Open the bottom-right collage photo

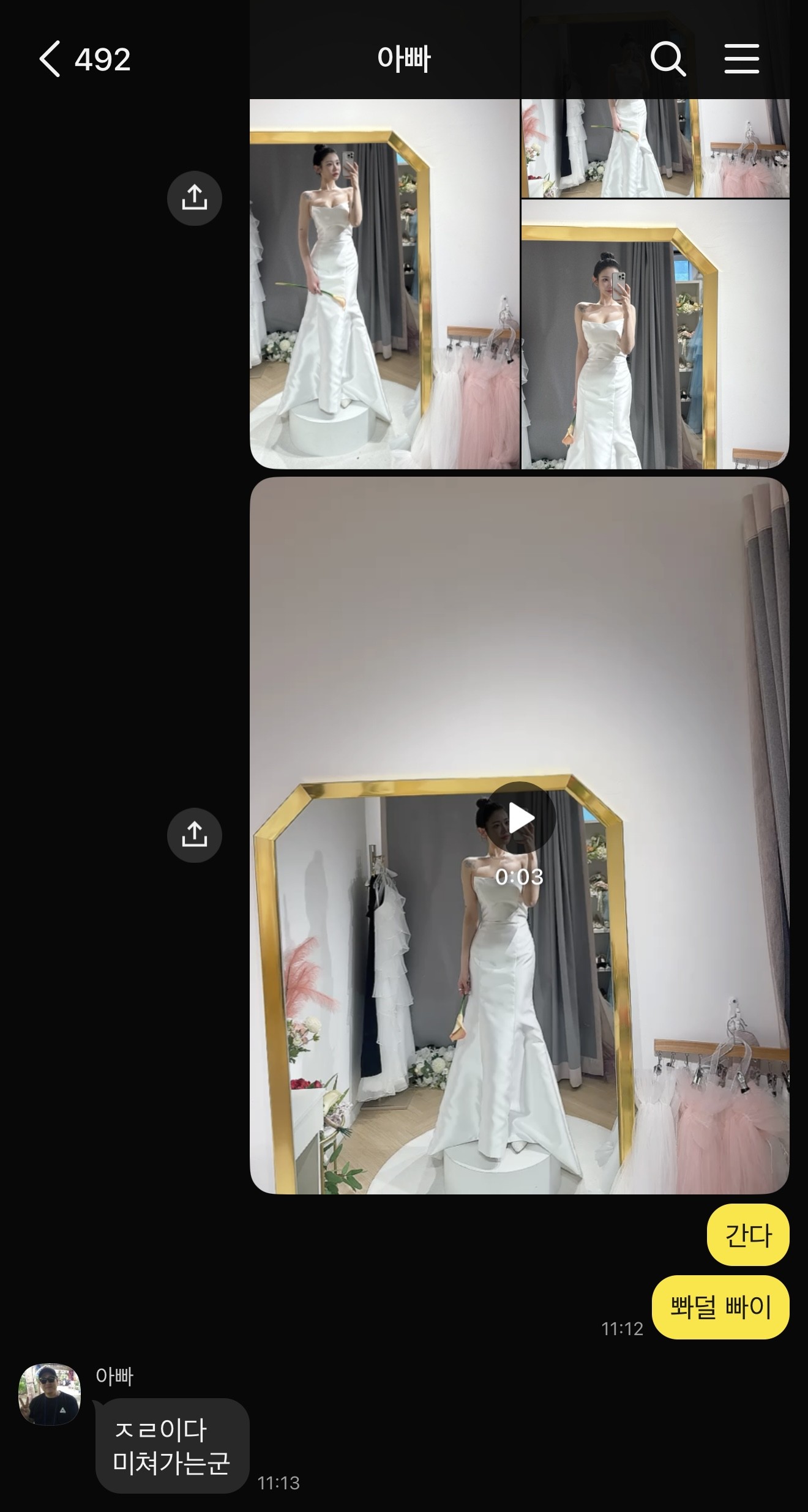pyautogui.click(x=655, y=335)
